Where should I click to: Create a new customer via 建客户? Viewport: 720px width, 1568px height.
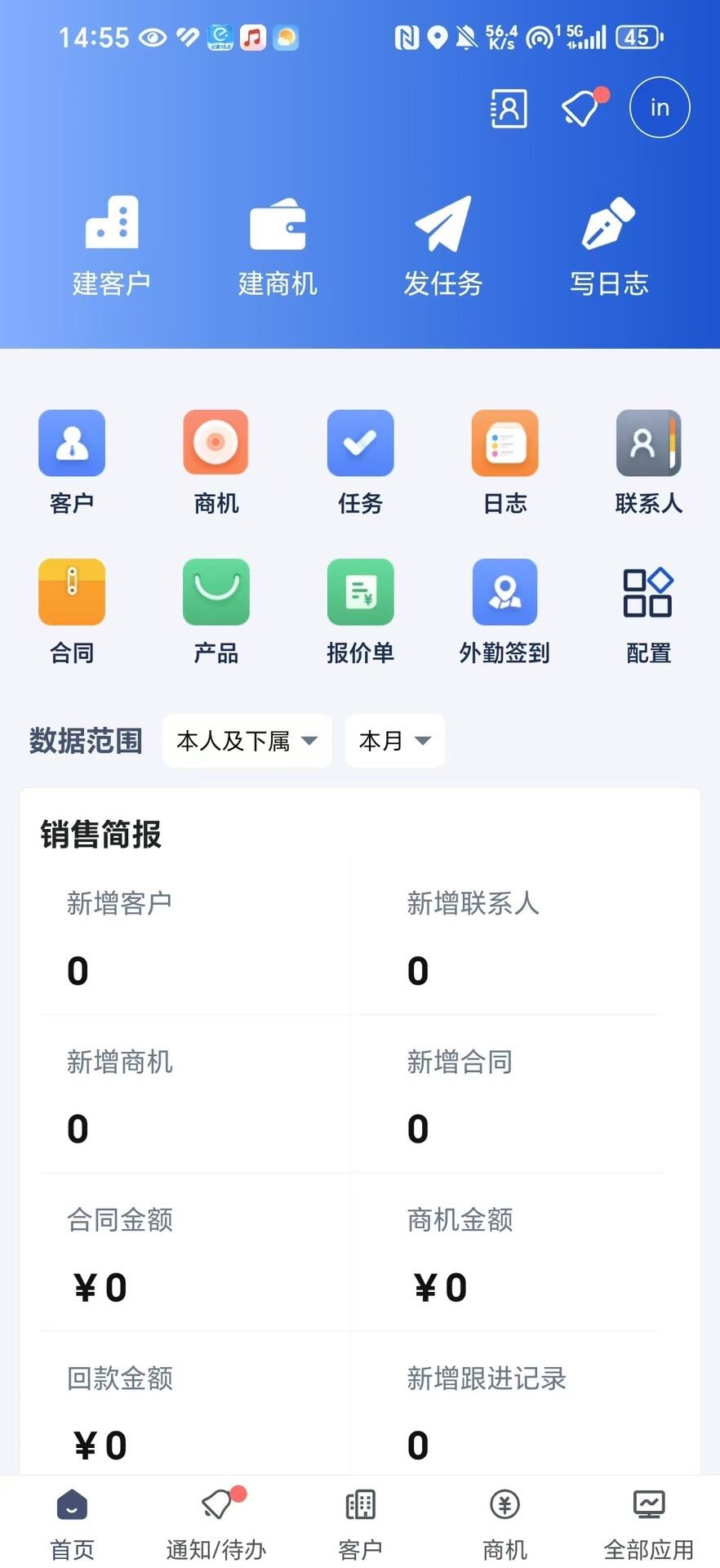(112, 245)
